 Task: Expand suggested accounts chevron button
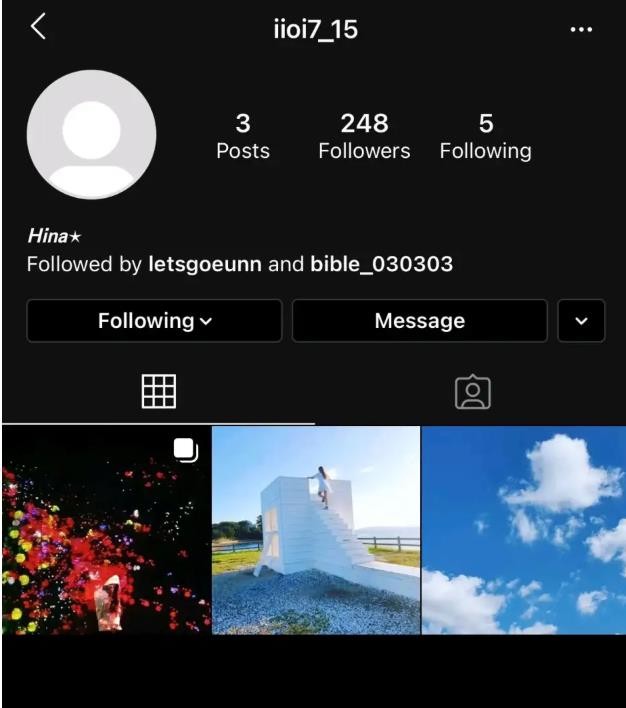point(582,321)
